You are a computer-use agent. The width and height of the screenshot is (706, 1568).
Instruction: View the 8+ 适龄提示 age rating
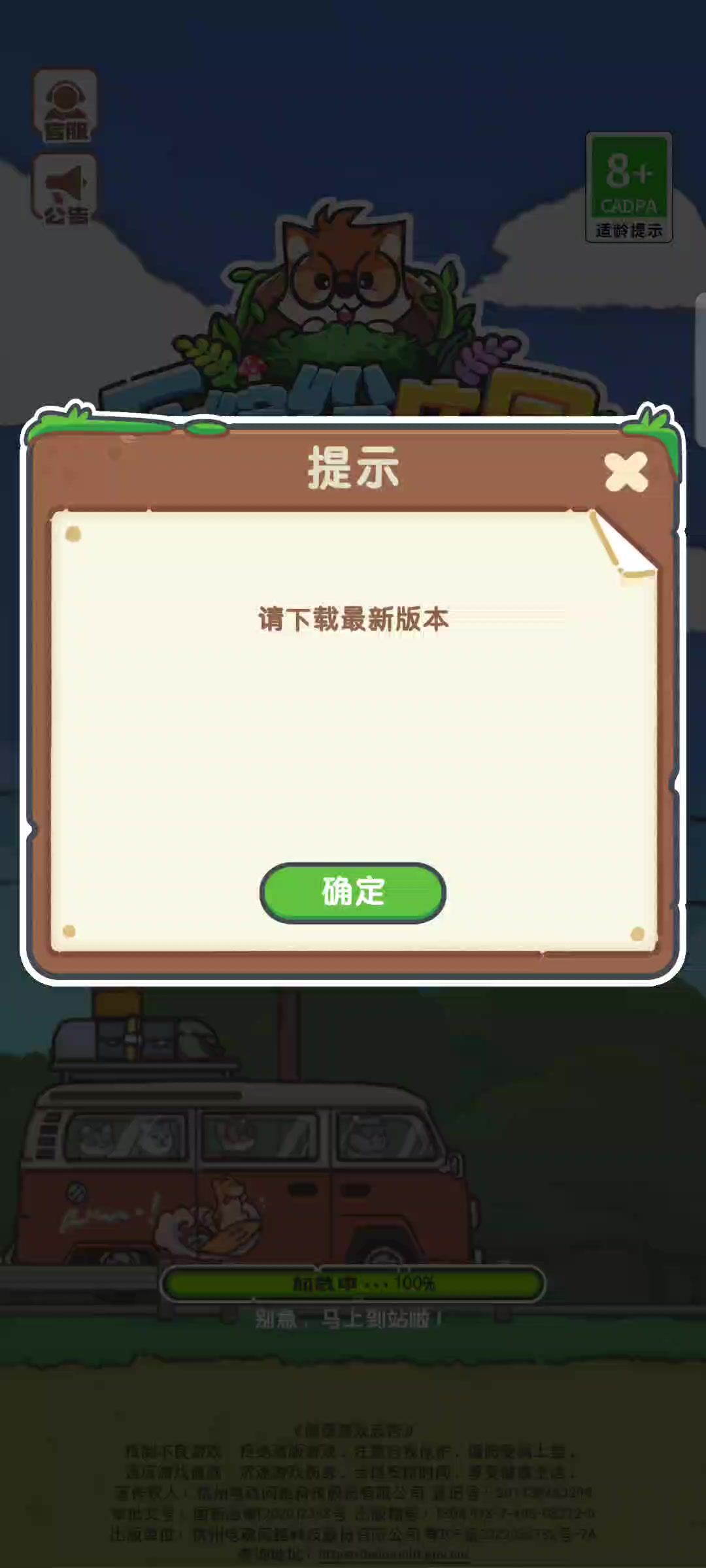pyautogui.click(x=628, y=188)
